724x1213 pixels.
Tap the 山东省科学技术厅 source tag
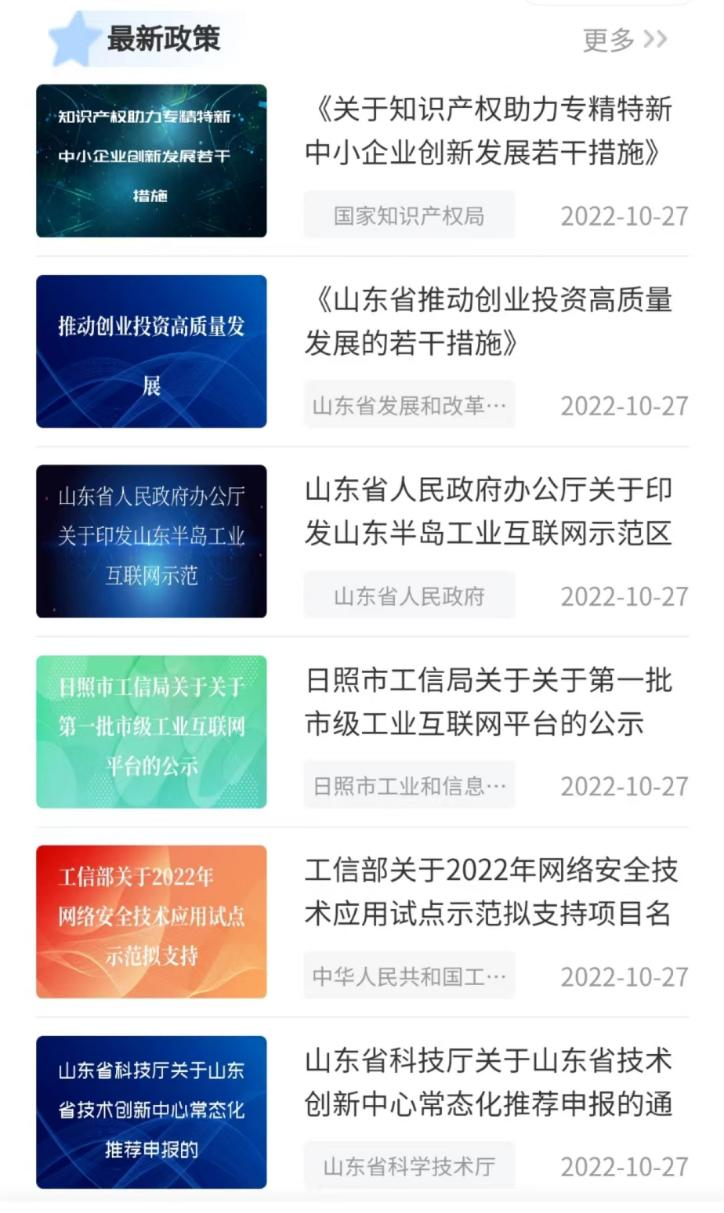coord(409,1166)
